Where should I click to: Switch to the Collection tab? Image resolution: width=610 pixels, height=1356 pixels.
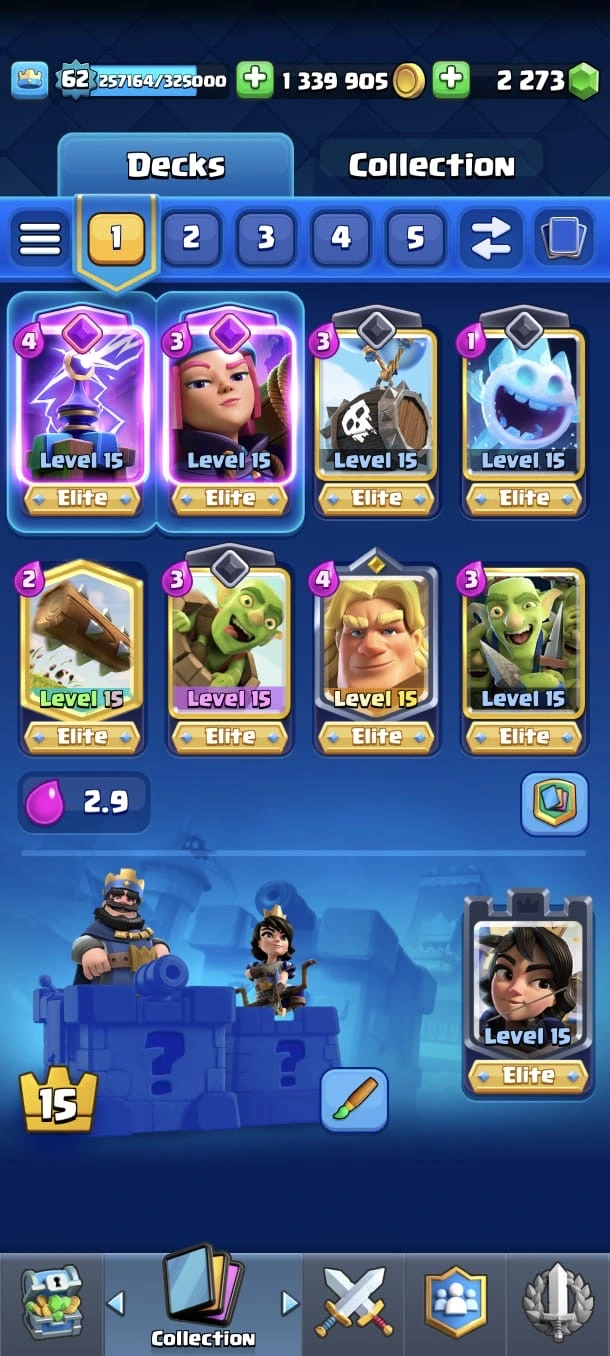(x=431, y=165)
